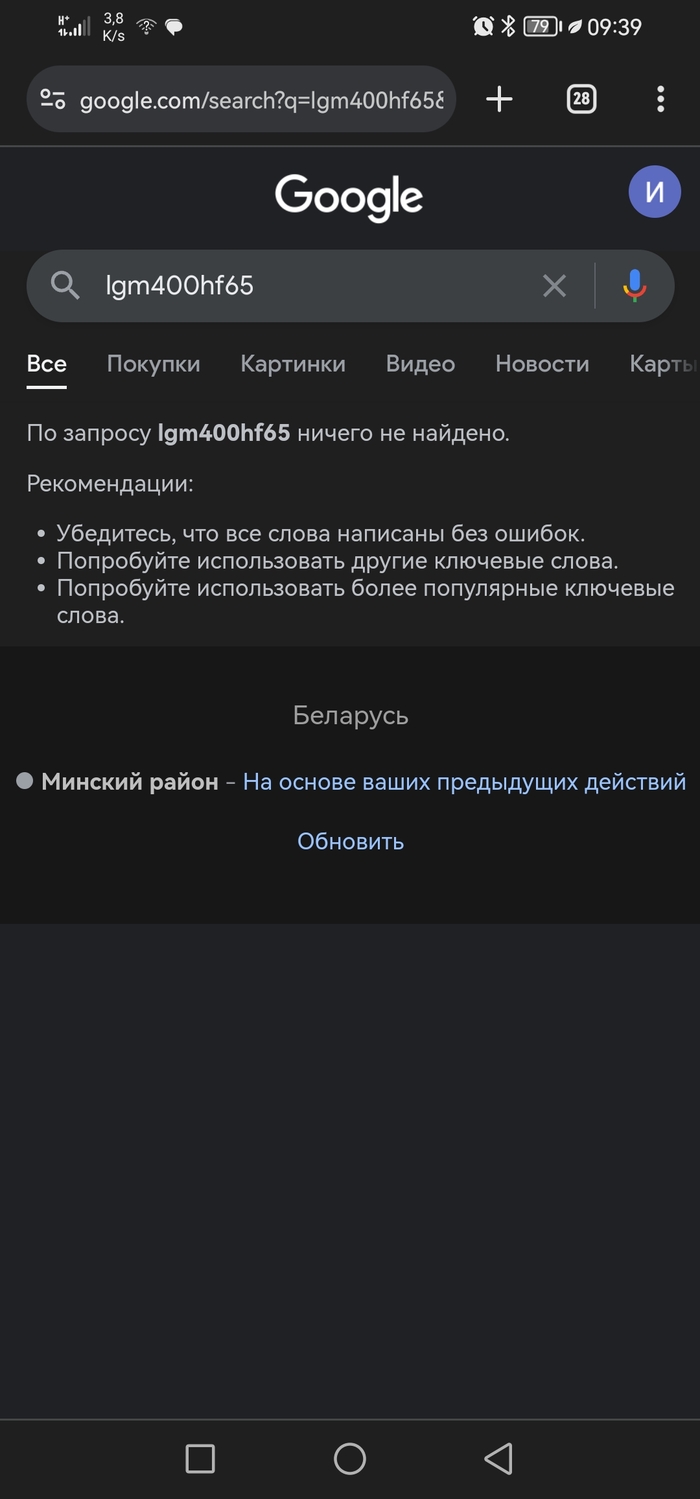700x1499 pixels.
Task: Open recent apps with the square button
Action: [200, 1458]
